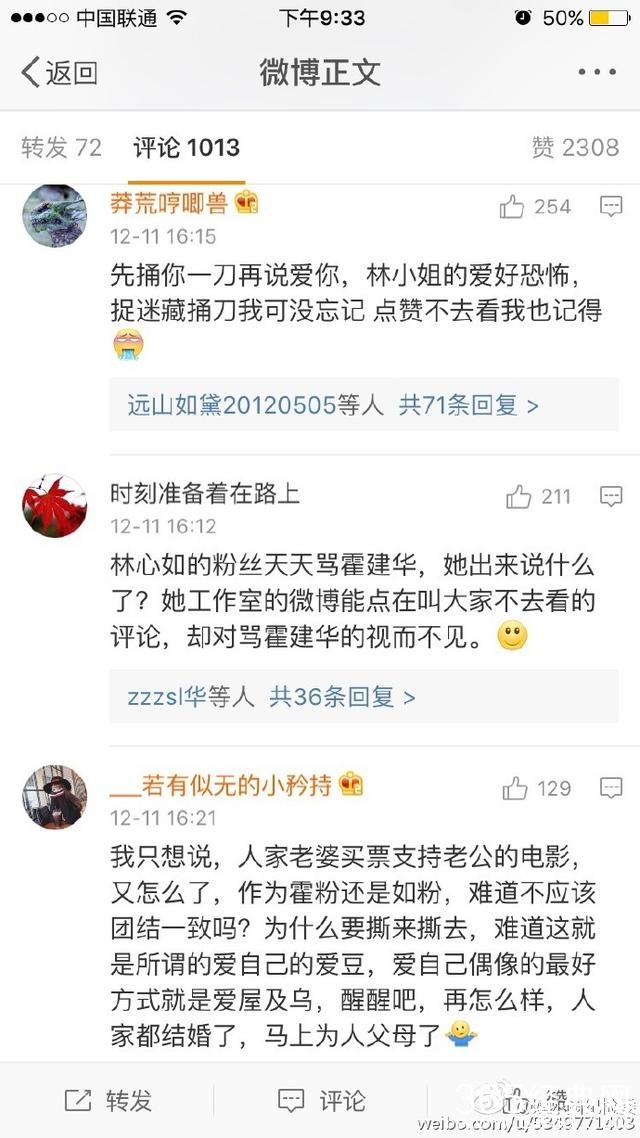This screenshot has width=640, height=1138.
Task: Go back using the 返回 button
Action: 60,73
